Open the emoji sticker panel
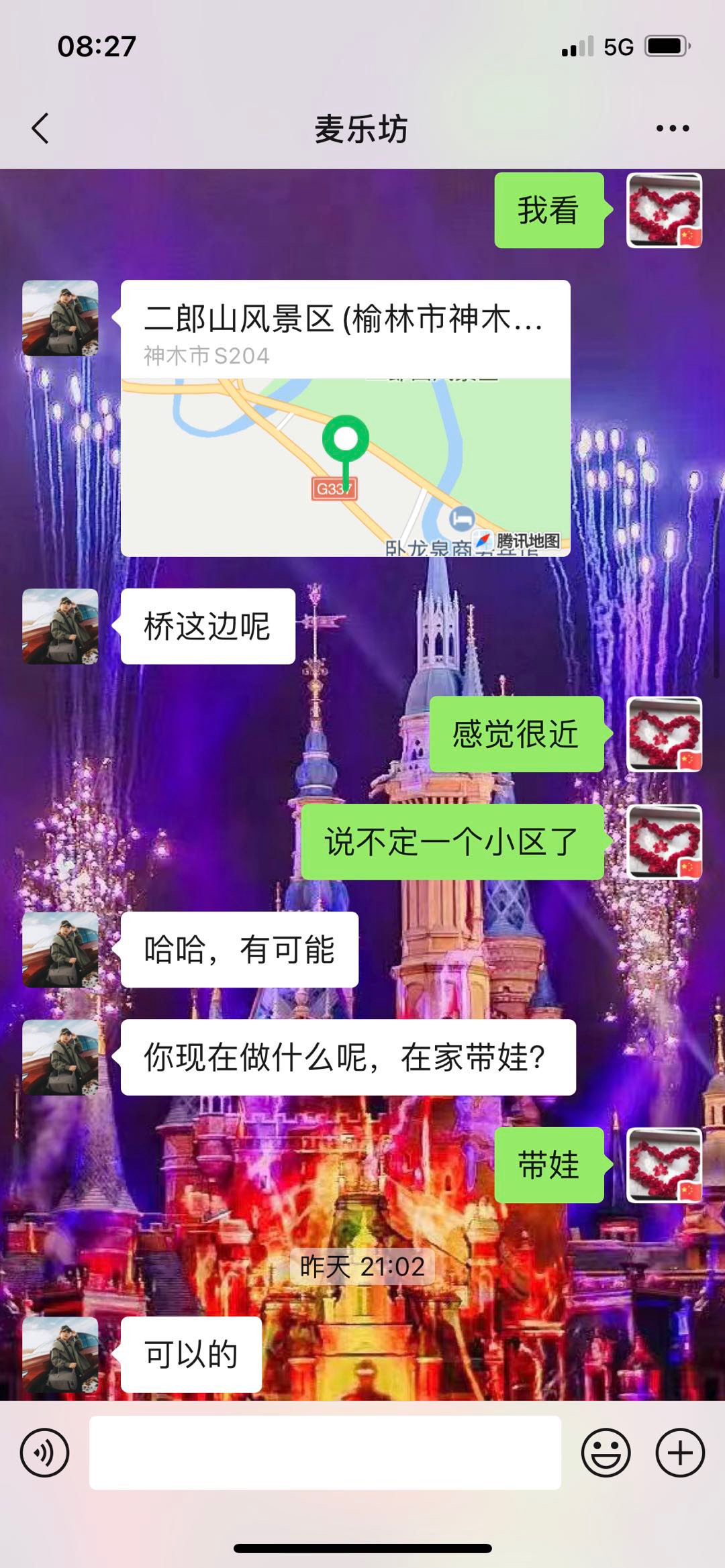Viewport: 725px width, 1568px height. [606, 1453]
